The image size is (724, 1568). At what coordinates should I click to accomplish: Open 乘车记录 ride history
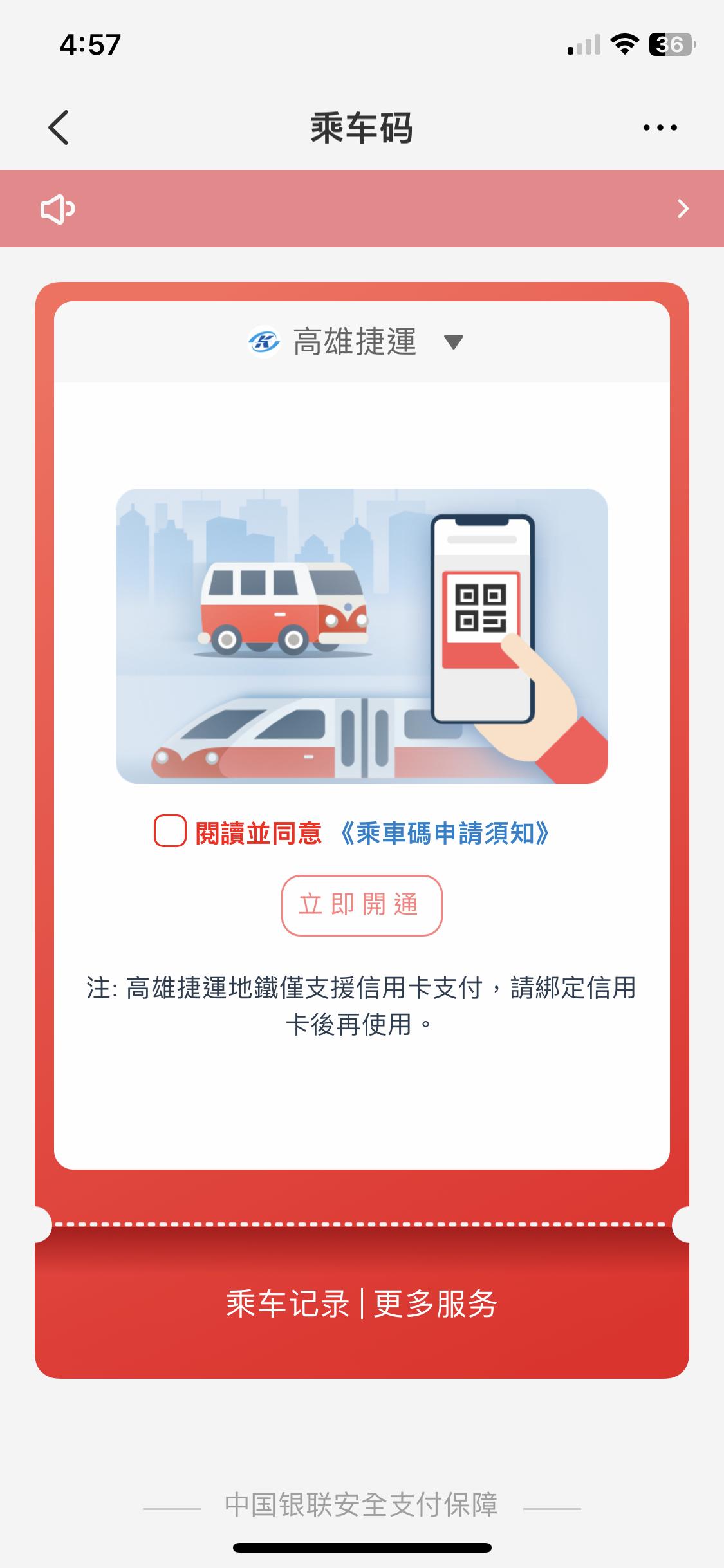pyautogui.click(x=288, y=1304)
